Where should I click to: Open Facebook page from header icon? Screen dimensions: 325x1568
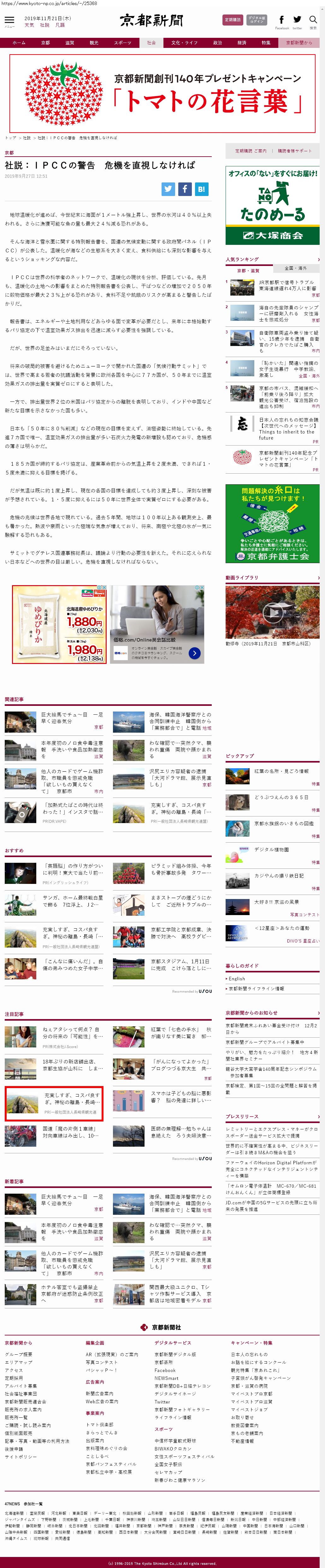click(282, 20)
